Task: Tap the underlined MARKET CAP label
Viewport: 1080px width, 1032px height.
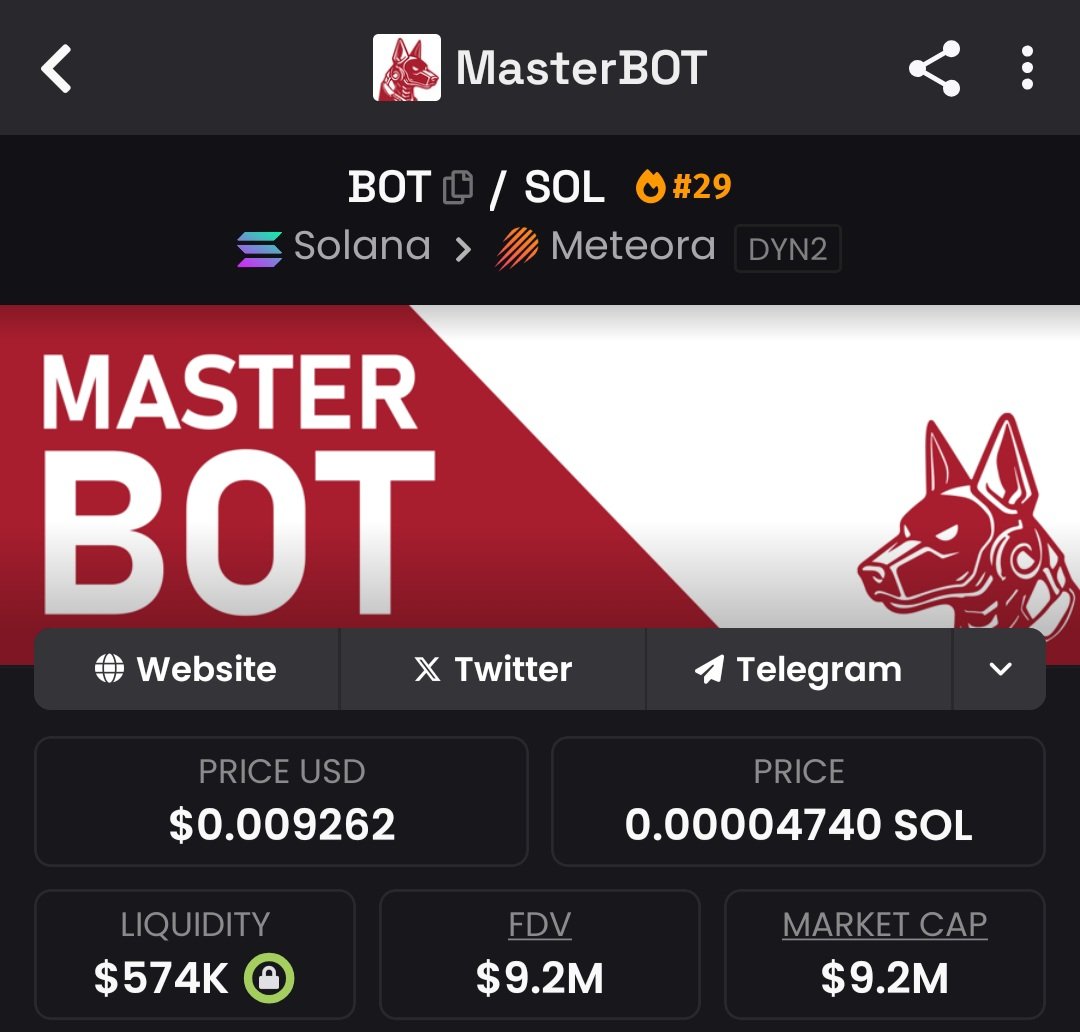Action: [884, 925]
